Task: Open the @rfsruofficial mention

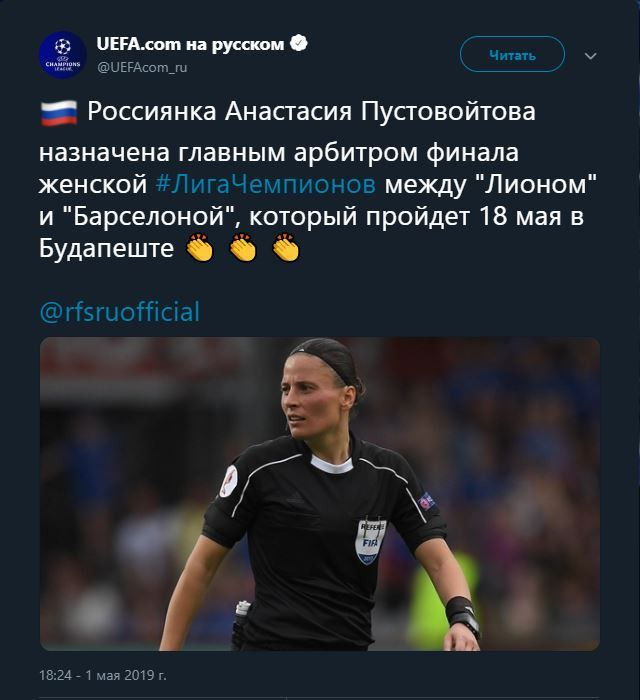Action: pyautogui.click(x=119, y=312)
